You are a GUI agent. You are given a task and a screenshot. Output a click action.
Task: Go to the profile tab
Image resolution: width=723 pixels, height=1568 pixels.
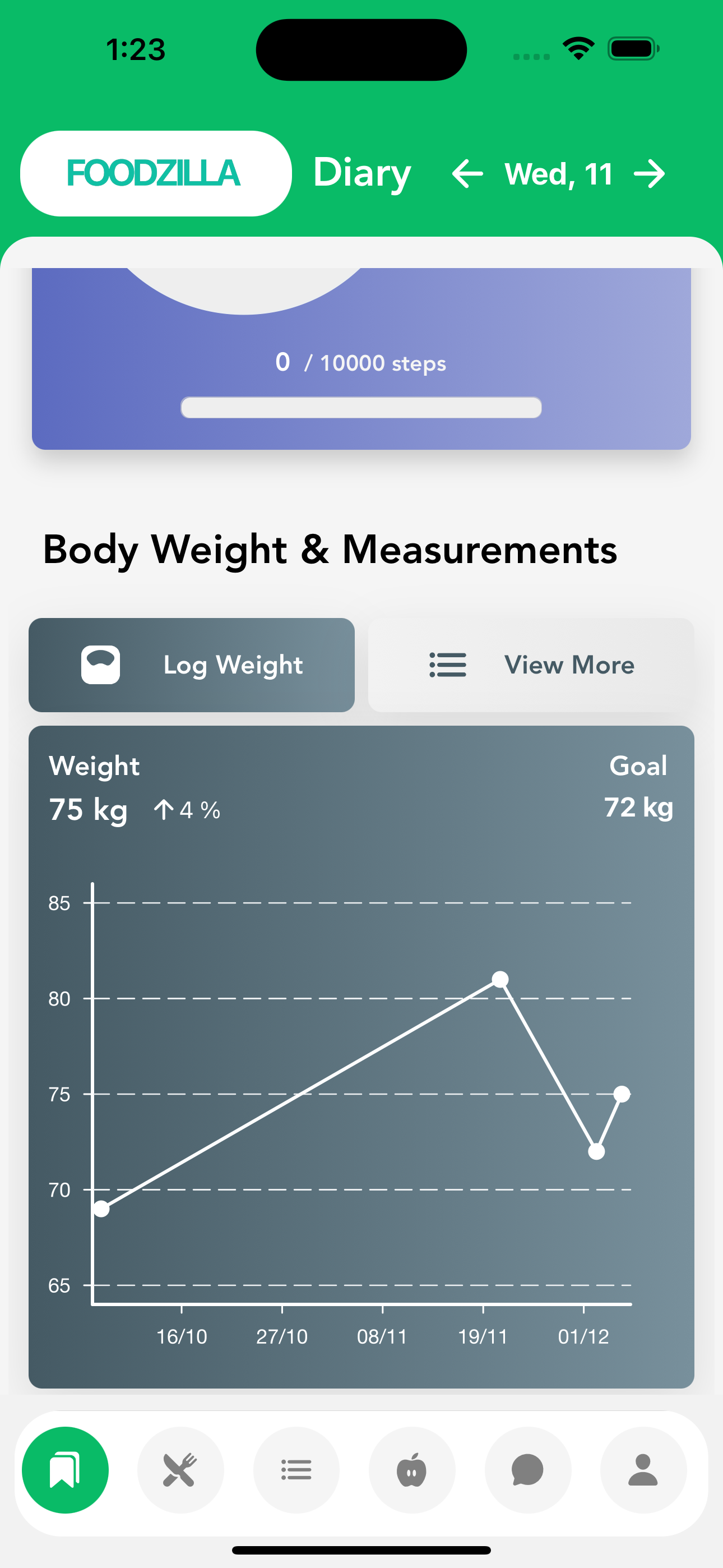coord(643,1469)
